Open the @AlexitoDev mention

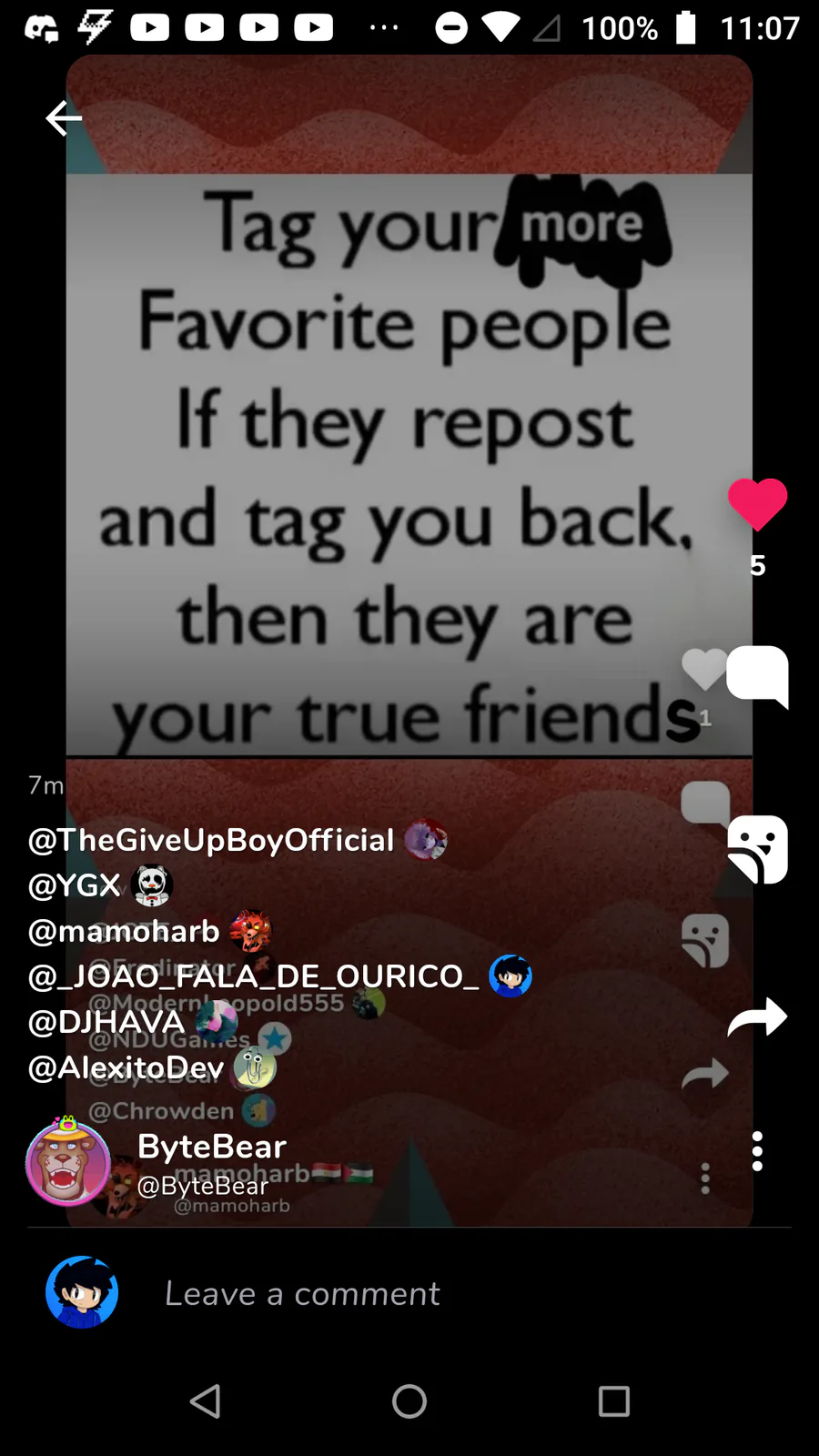tap(126, 1067)
